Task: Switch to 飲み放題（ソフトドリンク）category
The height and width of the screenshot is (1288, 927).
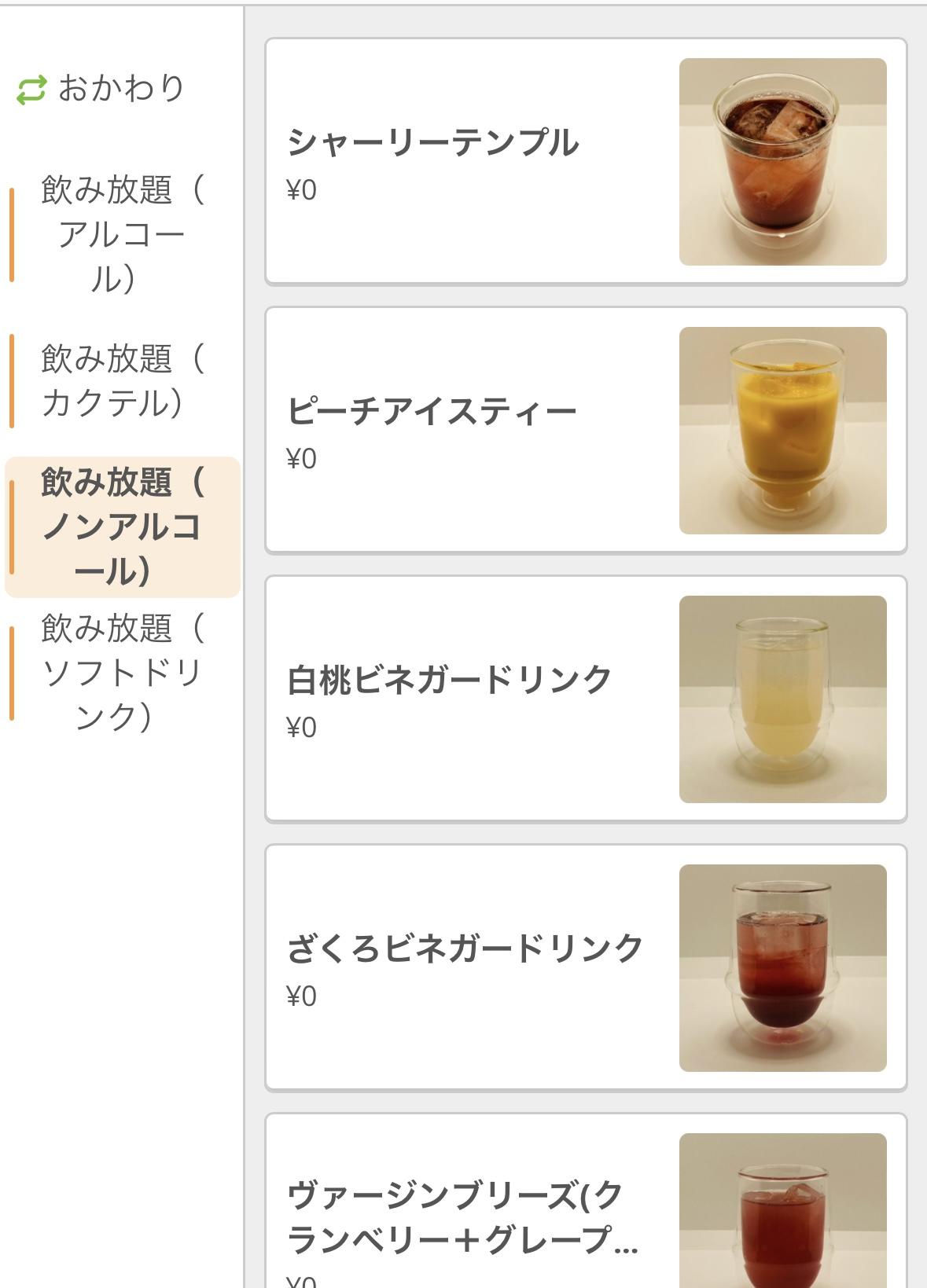Action: pos(122,673)
